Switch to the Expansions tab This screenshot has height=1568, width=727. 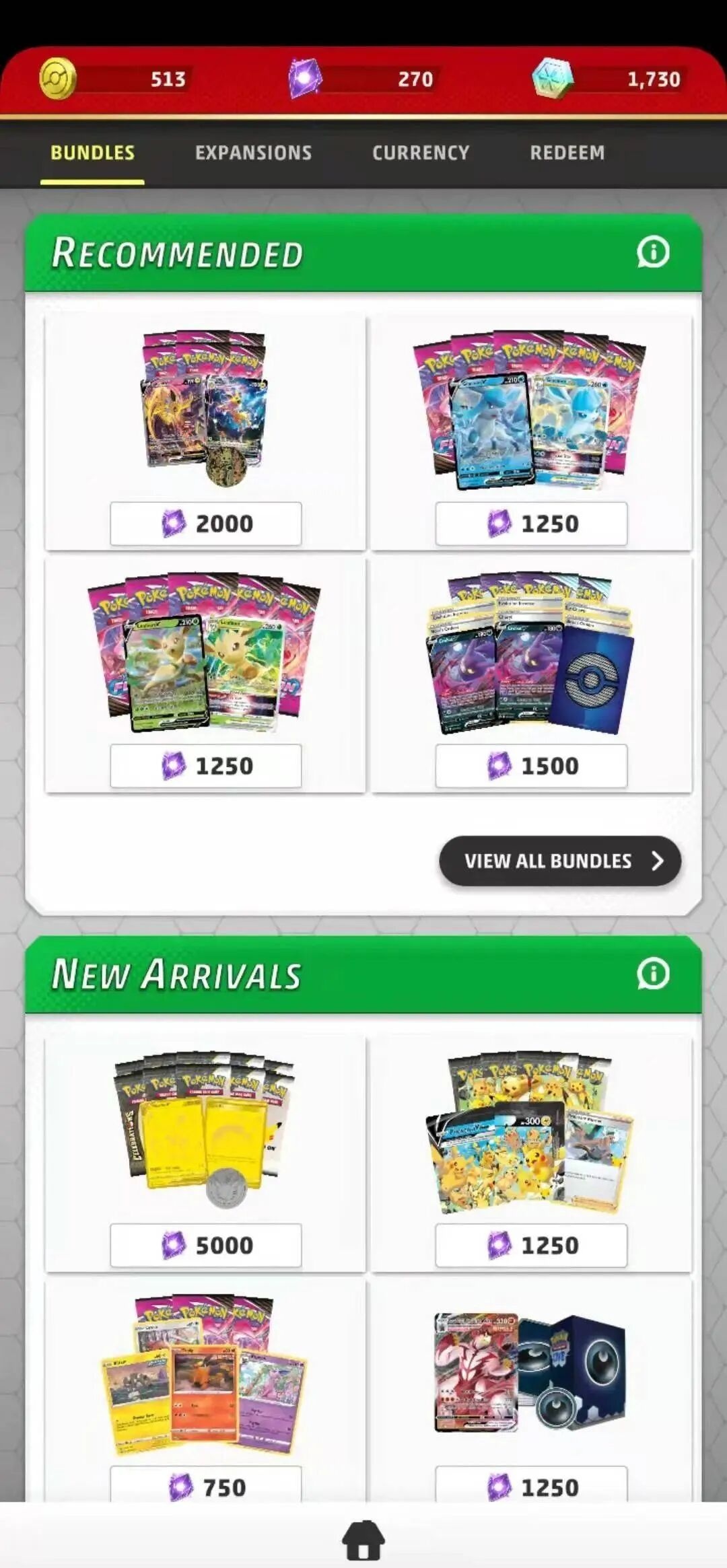[x=253, y=153]
